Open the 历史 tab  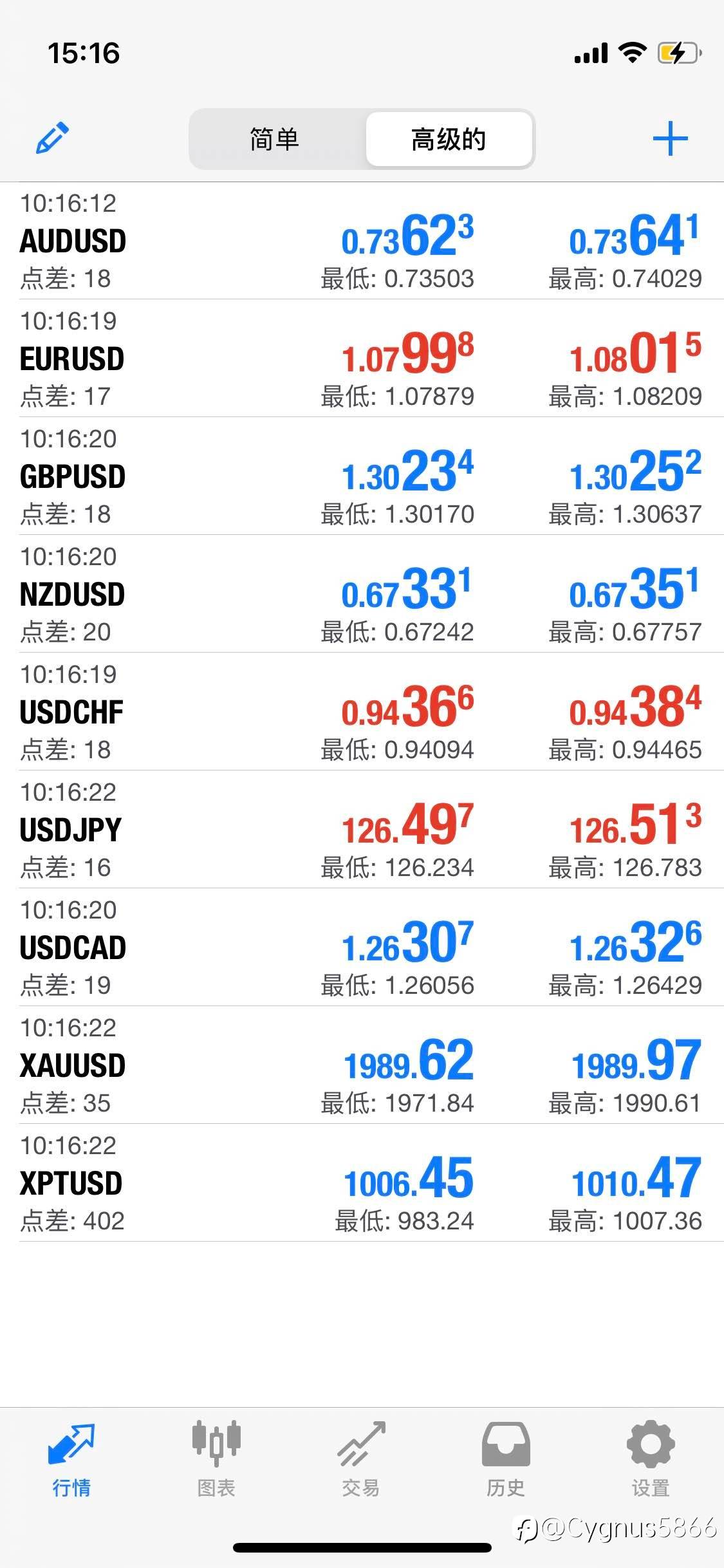pos(506,1459)
